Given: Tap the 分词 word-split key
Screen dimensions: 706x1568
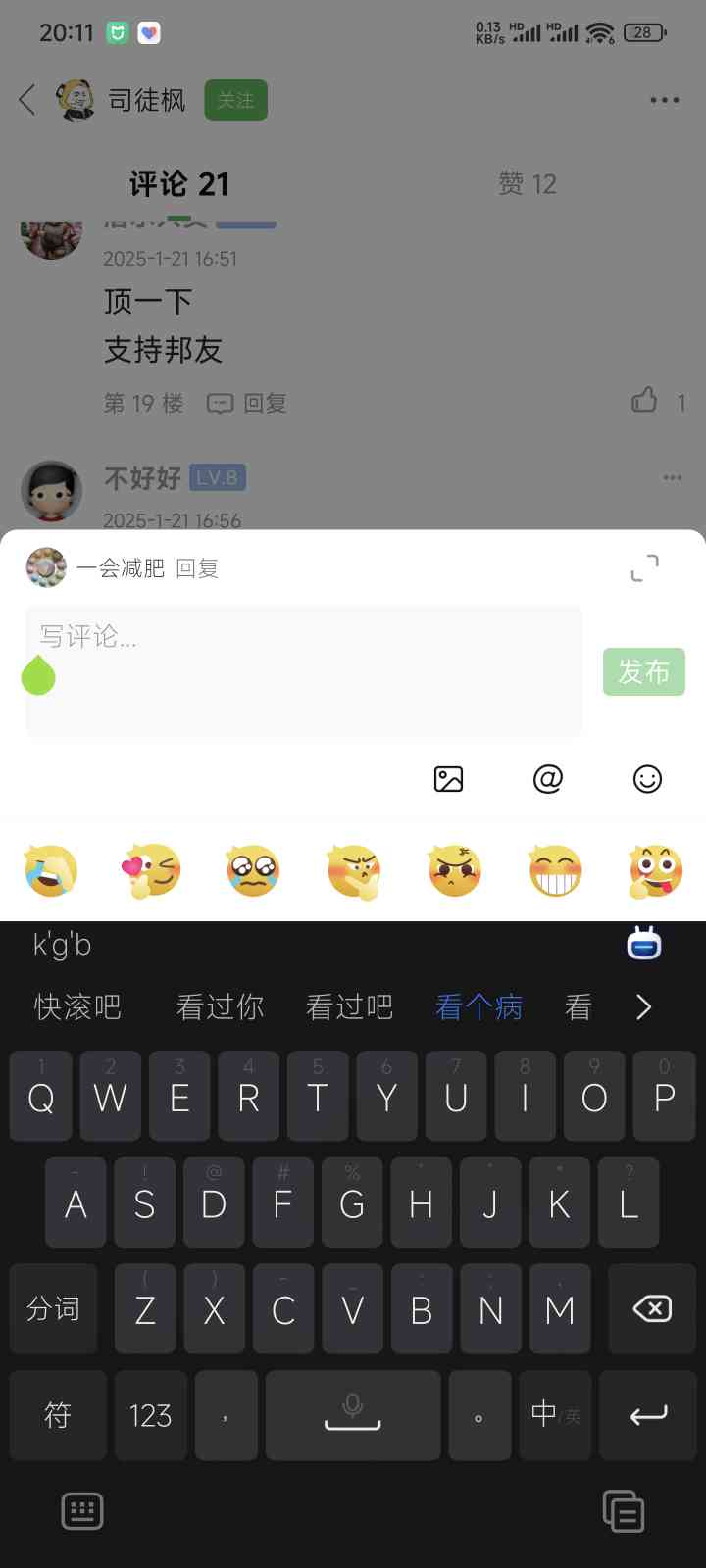Looking at the screenshot, I should 53,1308.
